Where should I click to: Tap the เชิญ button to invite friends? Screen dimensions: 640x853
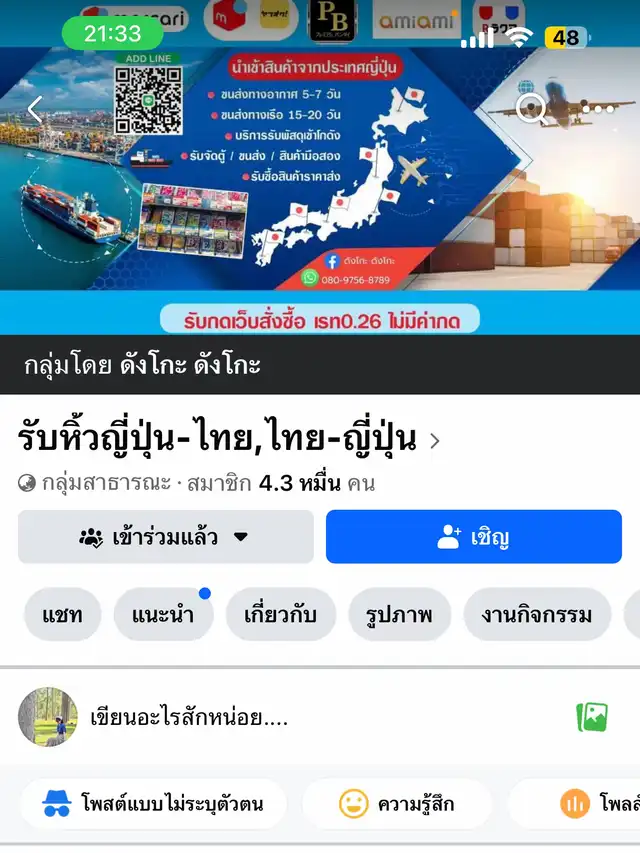point(474,537)
